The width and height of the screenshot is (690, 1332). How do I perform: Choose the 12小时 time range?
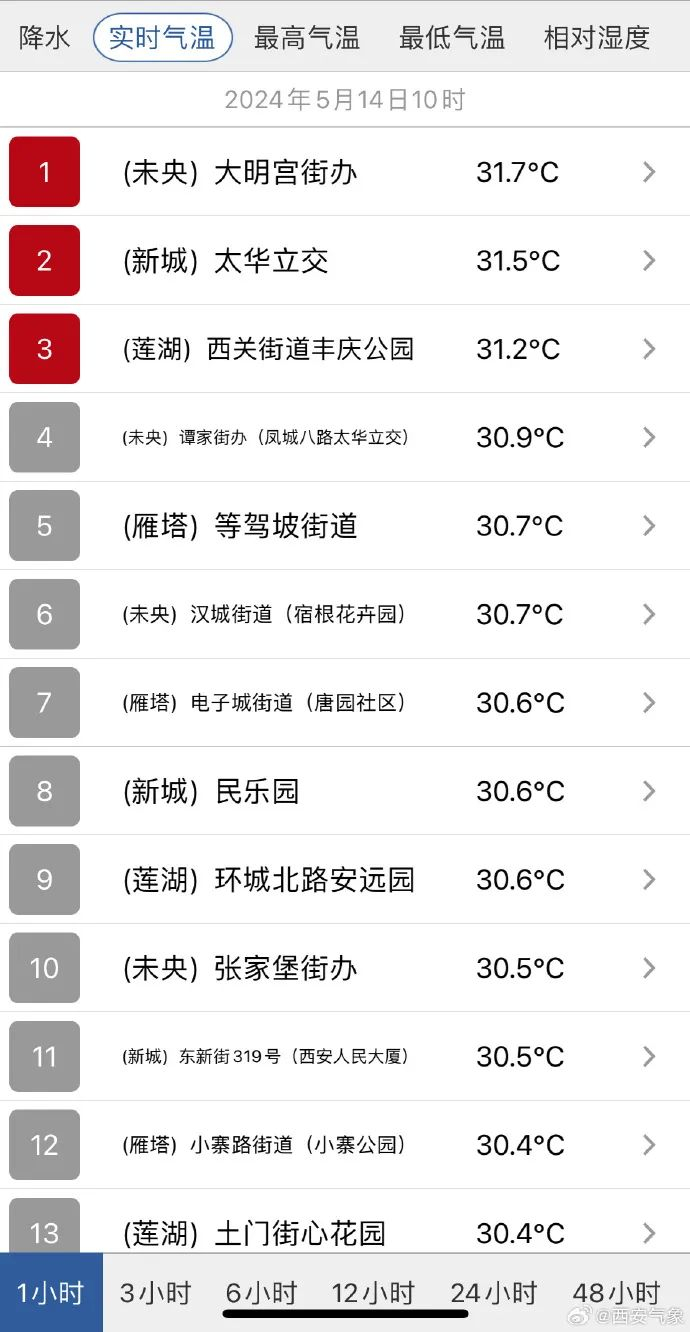click(x=372, y=1292)
